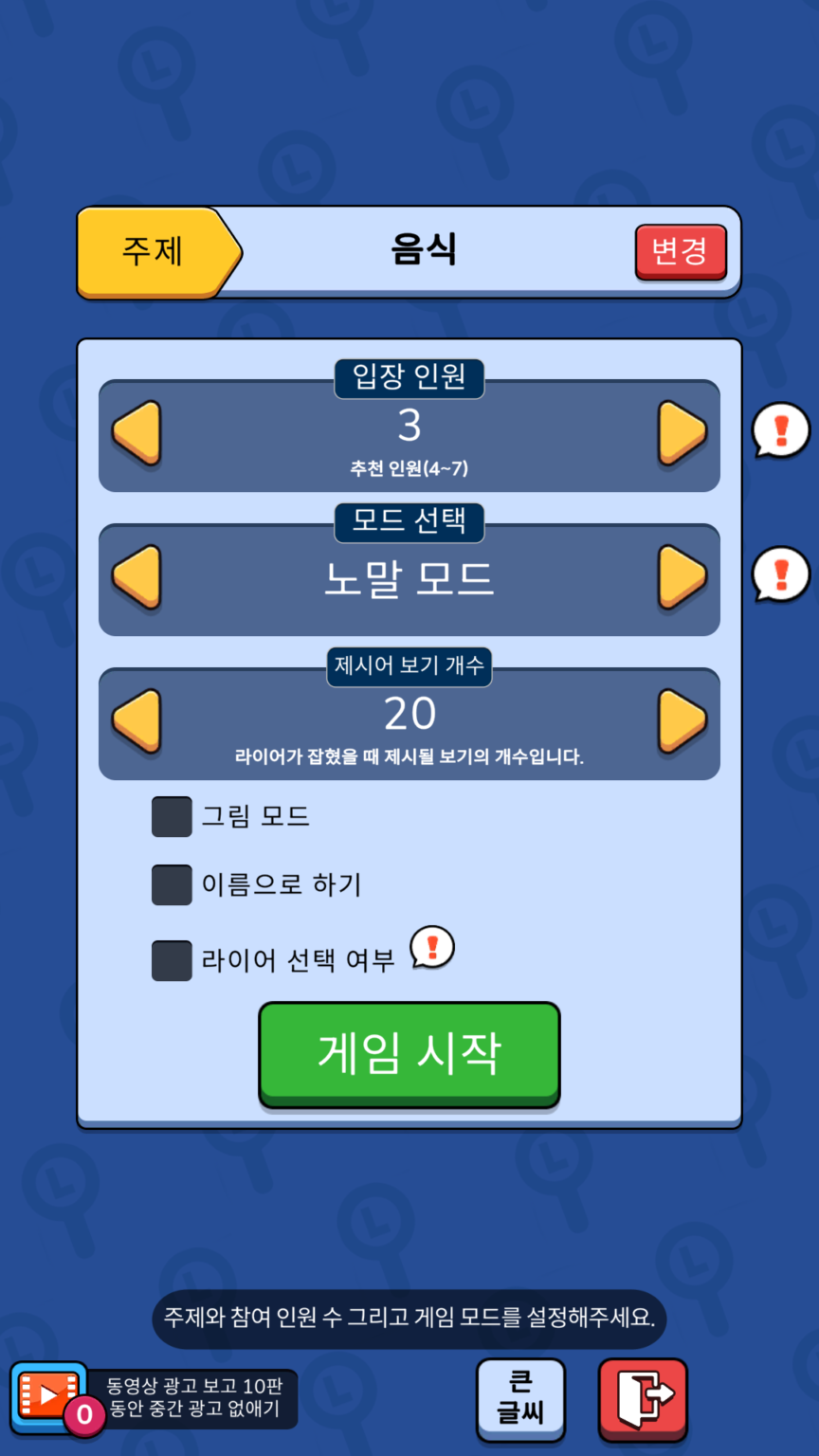Decrease 제시어 보기 개수 with left arrow
Screen dimensions: 819x1456
(136, 721)
